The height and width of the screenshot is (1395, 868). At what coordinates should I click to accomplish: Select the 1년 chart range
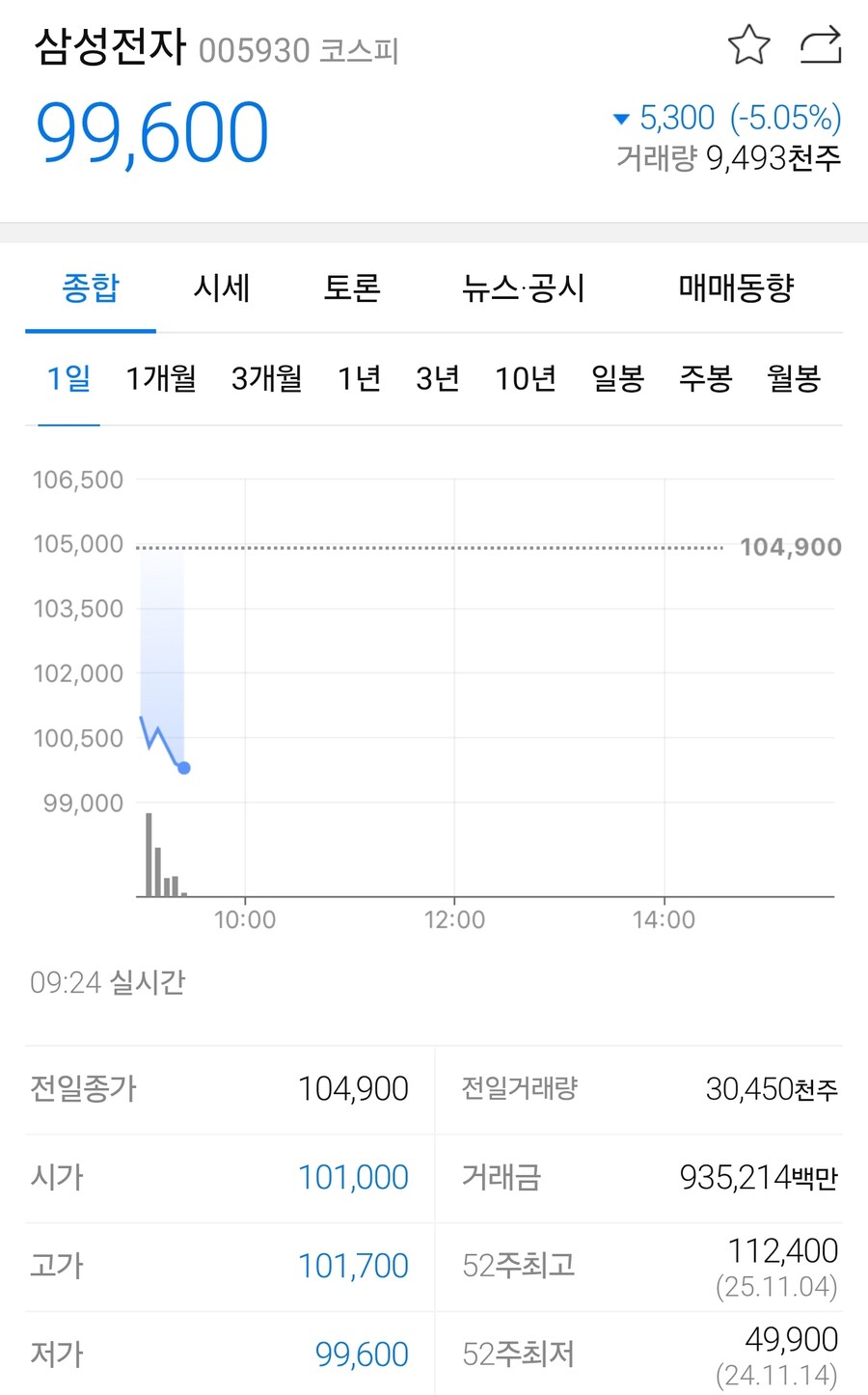pyautogui.click(x=359, y=378)
